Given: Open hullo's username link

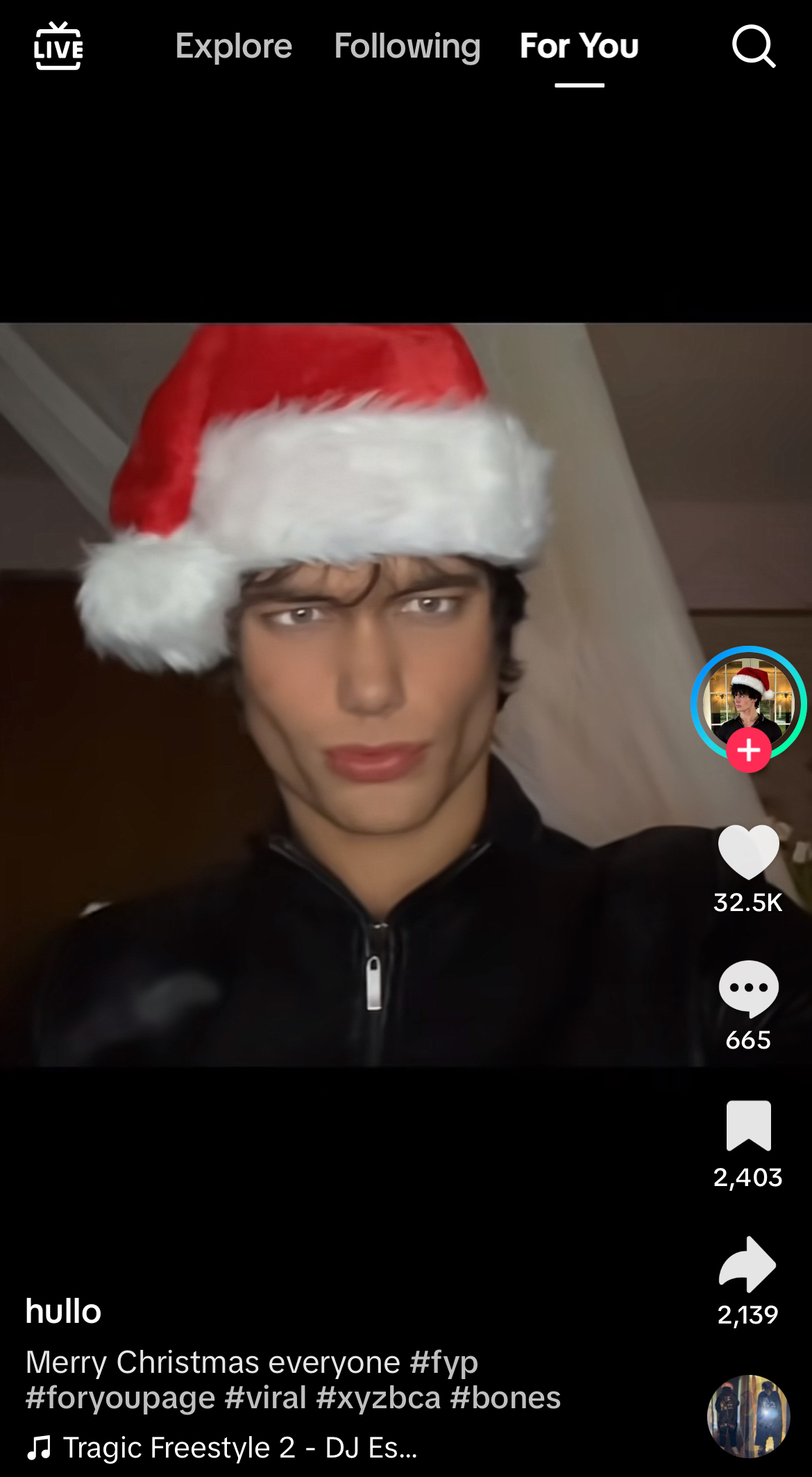Looking at the screenshot, I should (x=63, y=1312).
